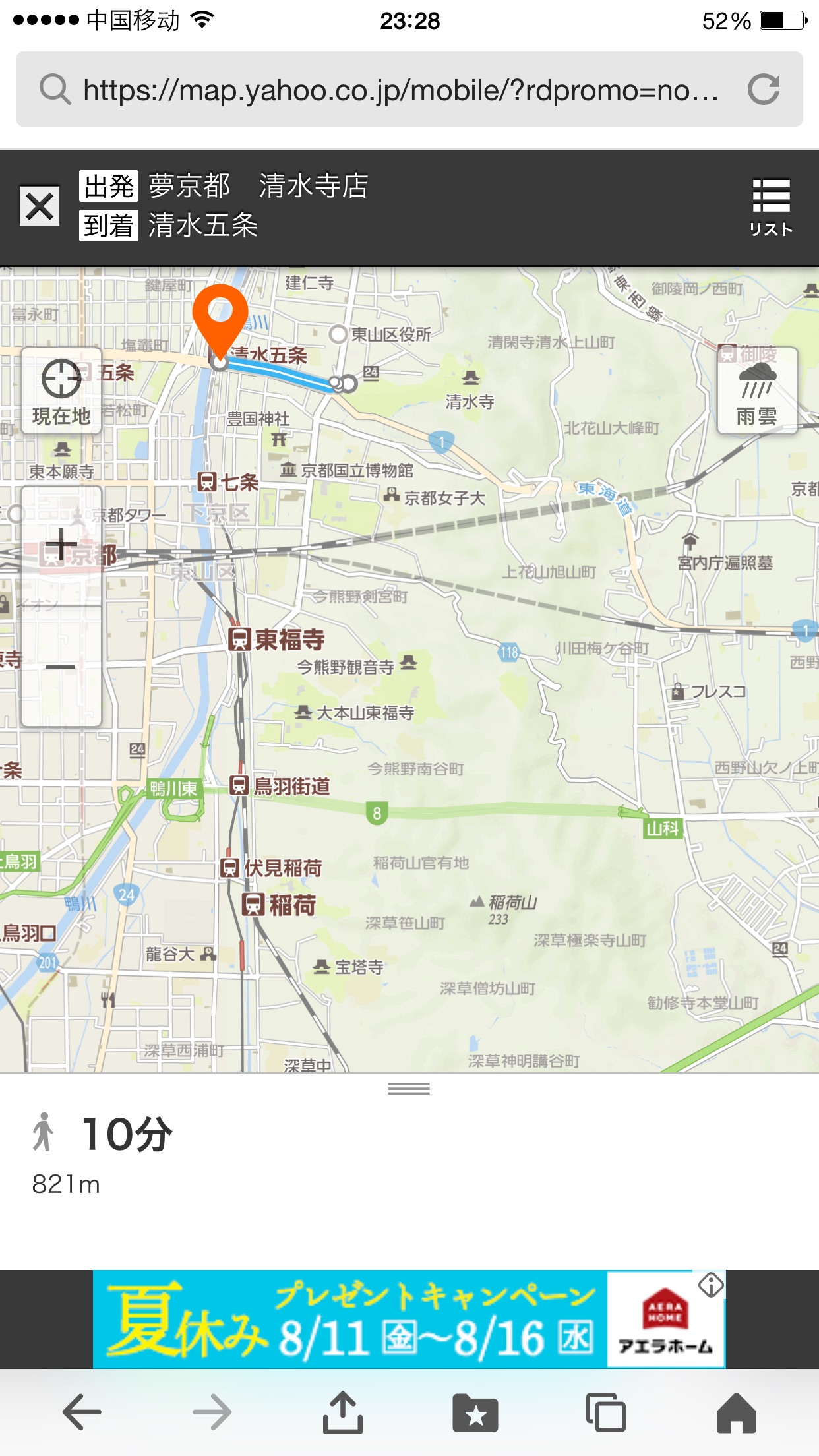Open the ad info icon on the banner
Viewport: 819px width, 1456px height.
(x=711, y=1285)
